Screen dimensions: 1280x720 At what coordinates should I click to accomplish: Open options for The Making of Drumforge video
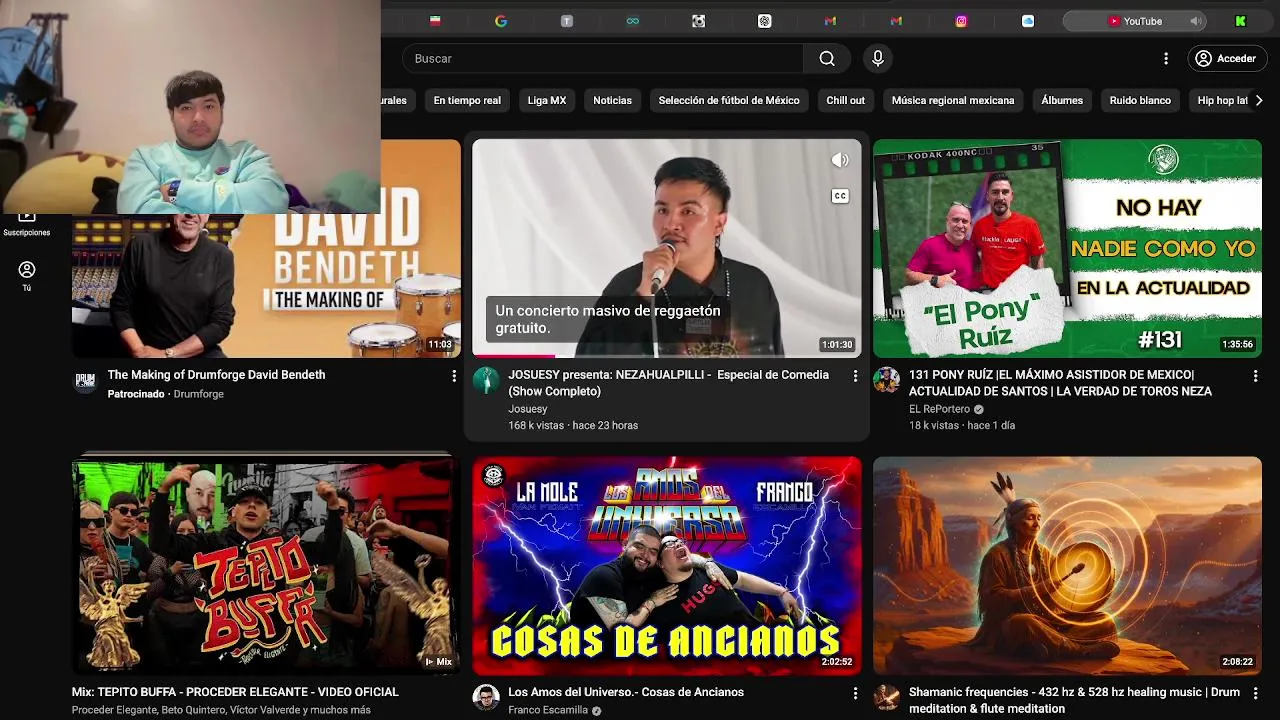[454, 376]
